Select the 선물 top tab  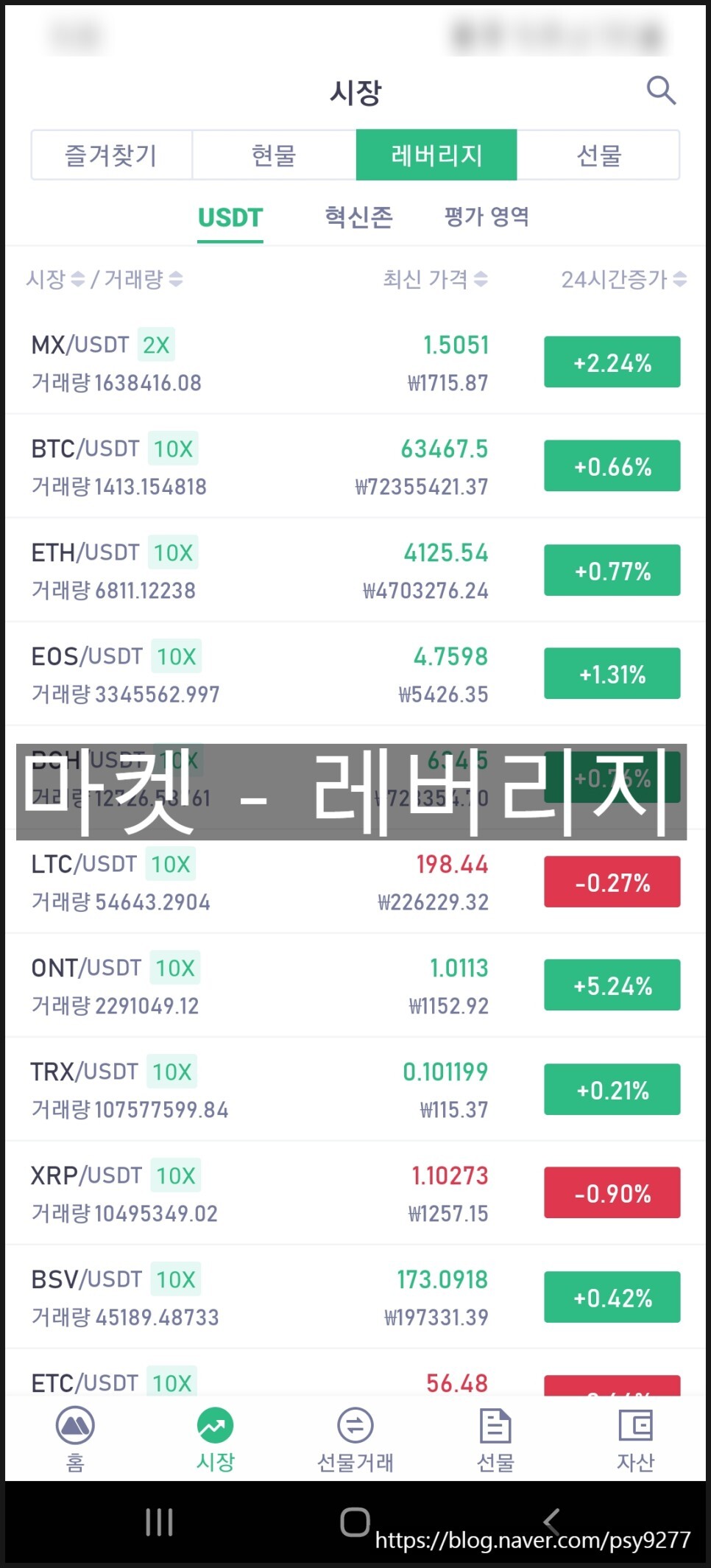[x=598, y=155]
